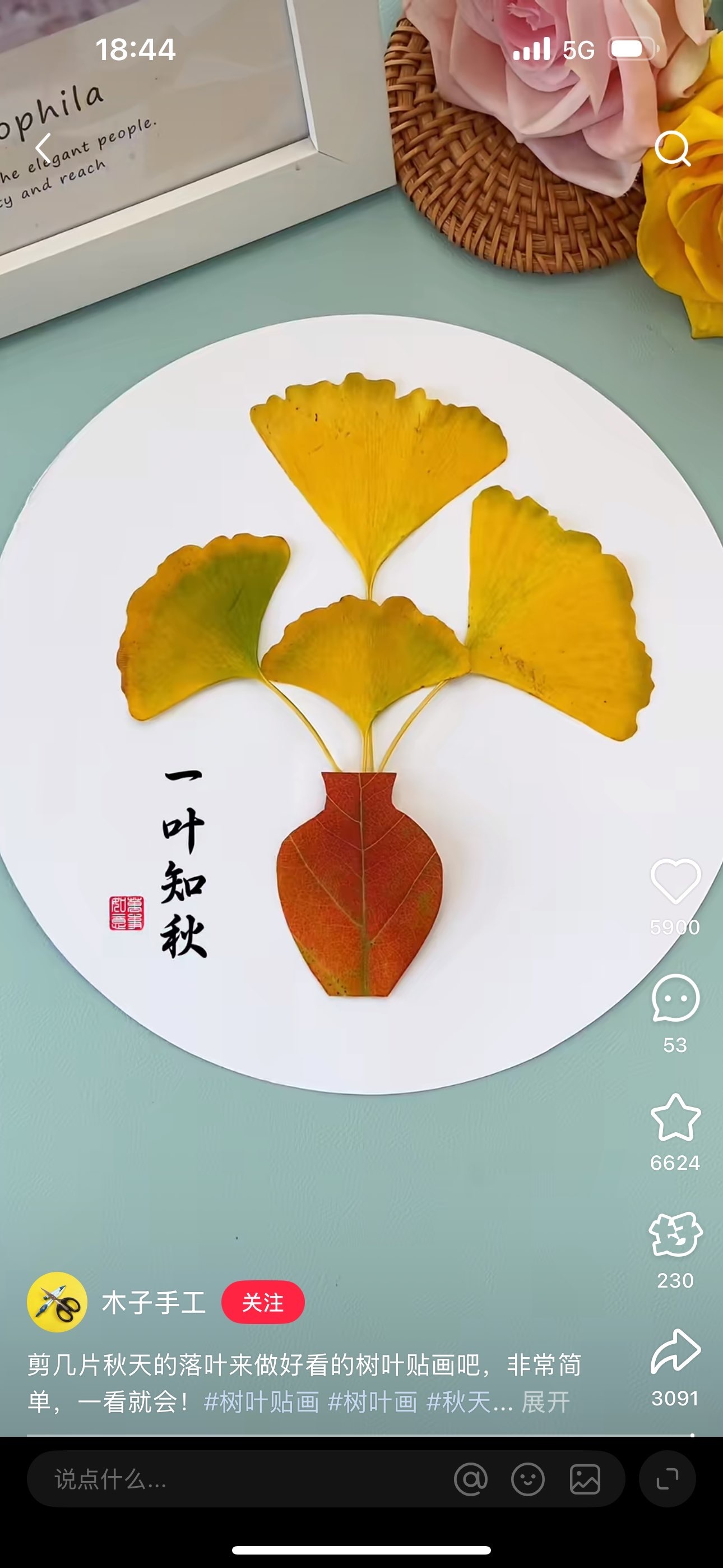The height and width of the screenshot is (1568, 723).
Task: Follow 木子手工 with the 关注 button
Action: coord(262,1303)
